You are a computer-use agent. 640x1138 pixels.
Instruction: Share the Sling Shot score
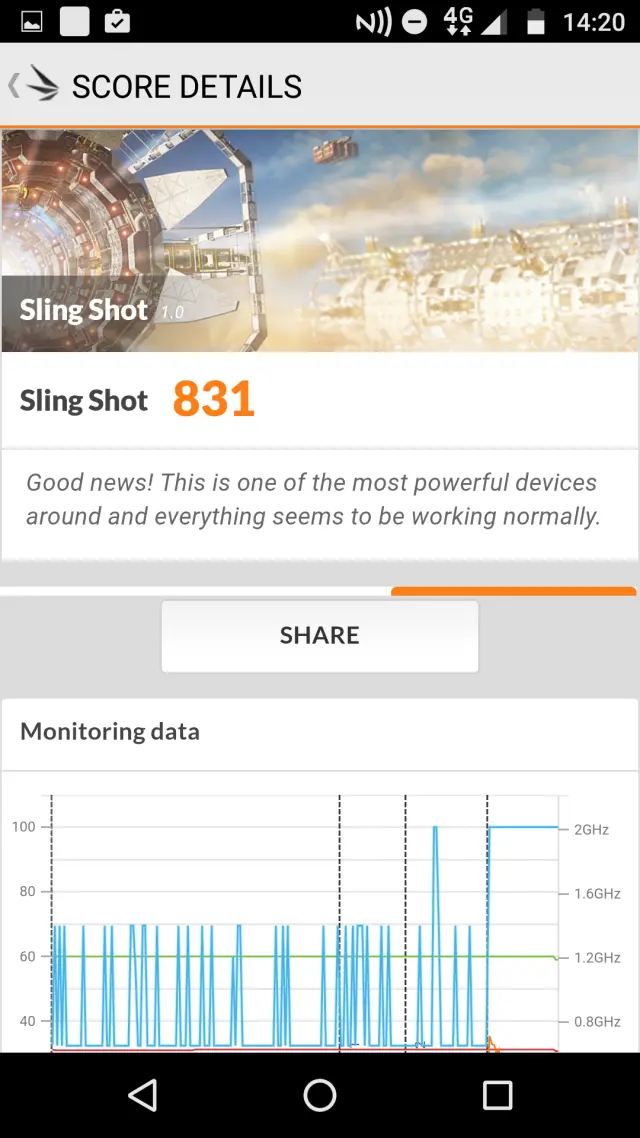[320, 636]
